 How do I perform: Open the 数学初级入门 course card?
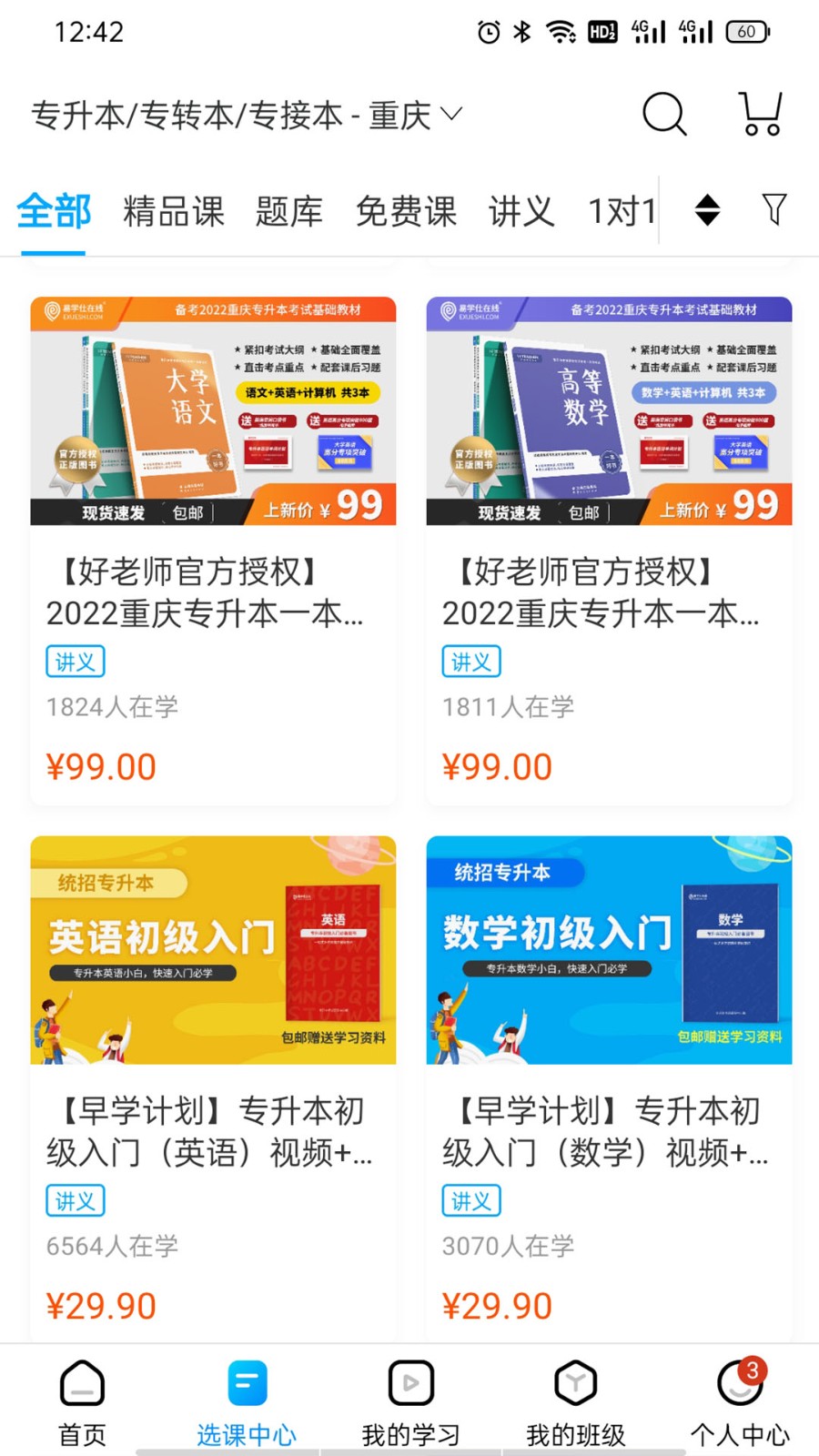pyautogui.click(x=609, y=1083)
